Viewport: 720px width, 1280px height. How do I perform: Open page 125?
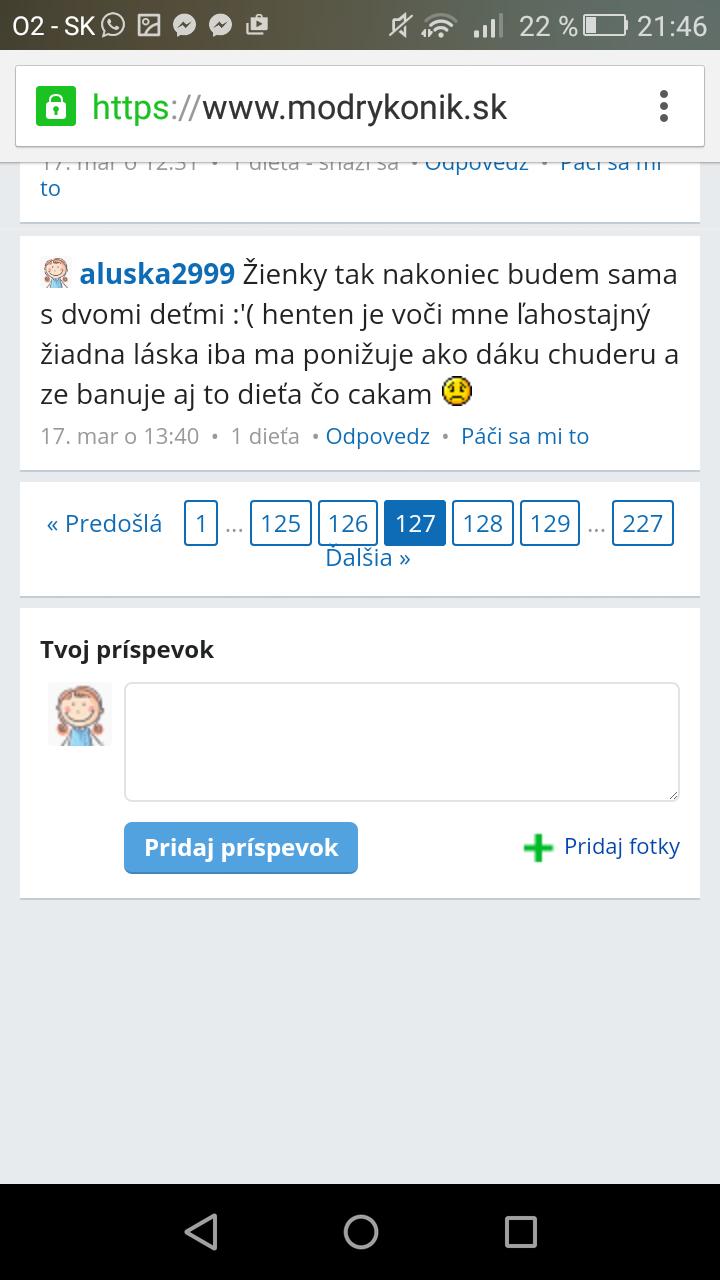[281, 523]
